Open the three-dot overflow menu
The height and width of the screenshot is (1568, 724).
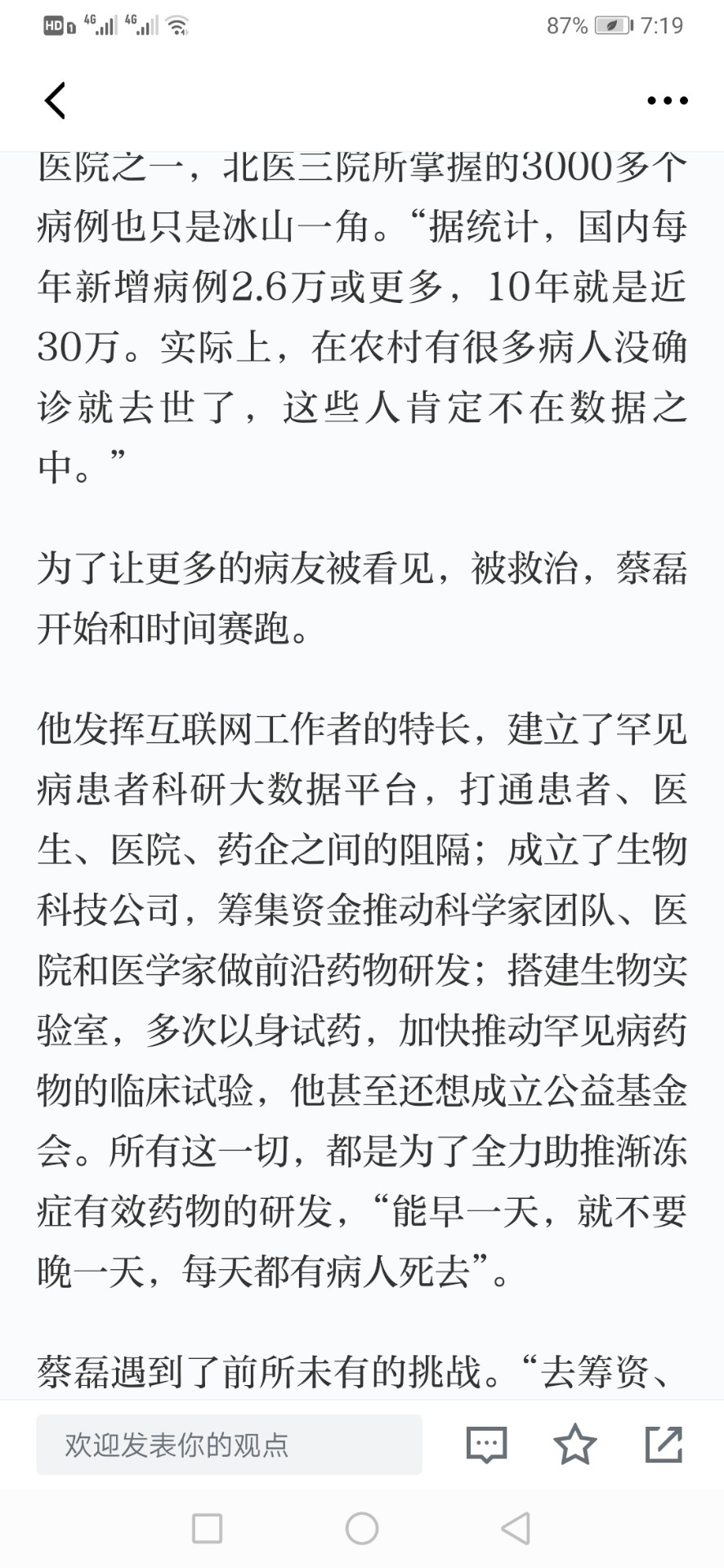(x=668, y=101)
